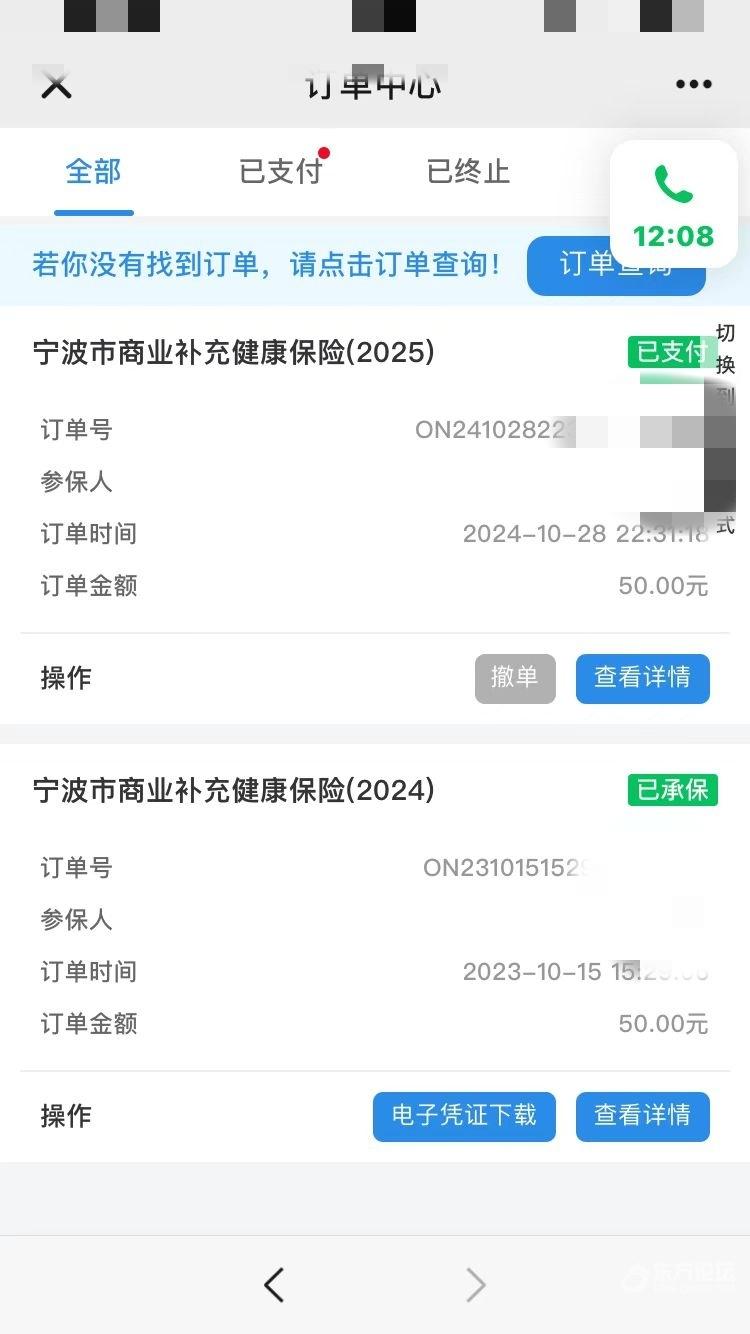Open the three-dot overflow menu

693,85
